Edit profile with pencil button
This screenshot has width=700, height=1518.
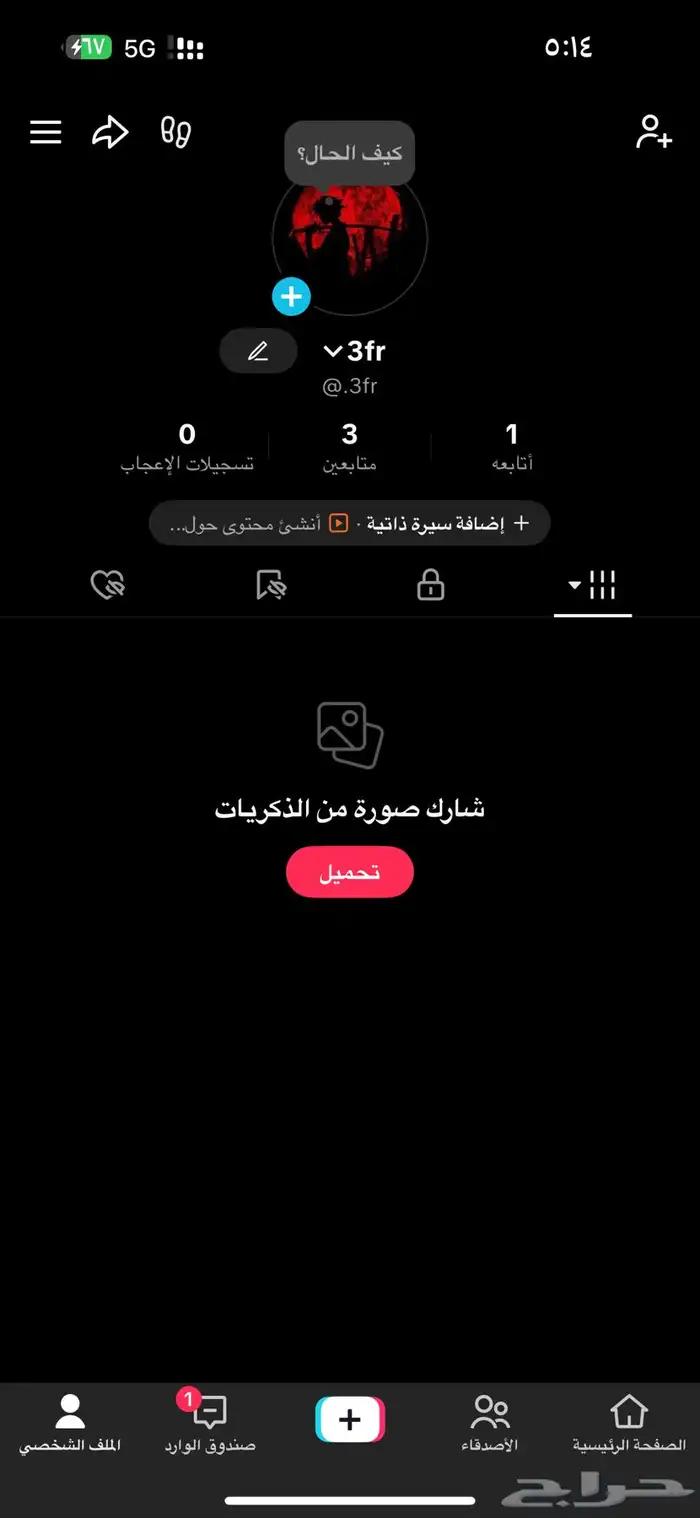pos(258,352)
